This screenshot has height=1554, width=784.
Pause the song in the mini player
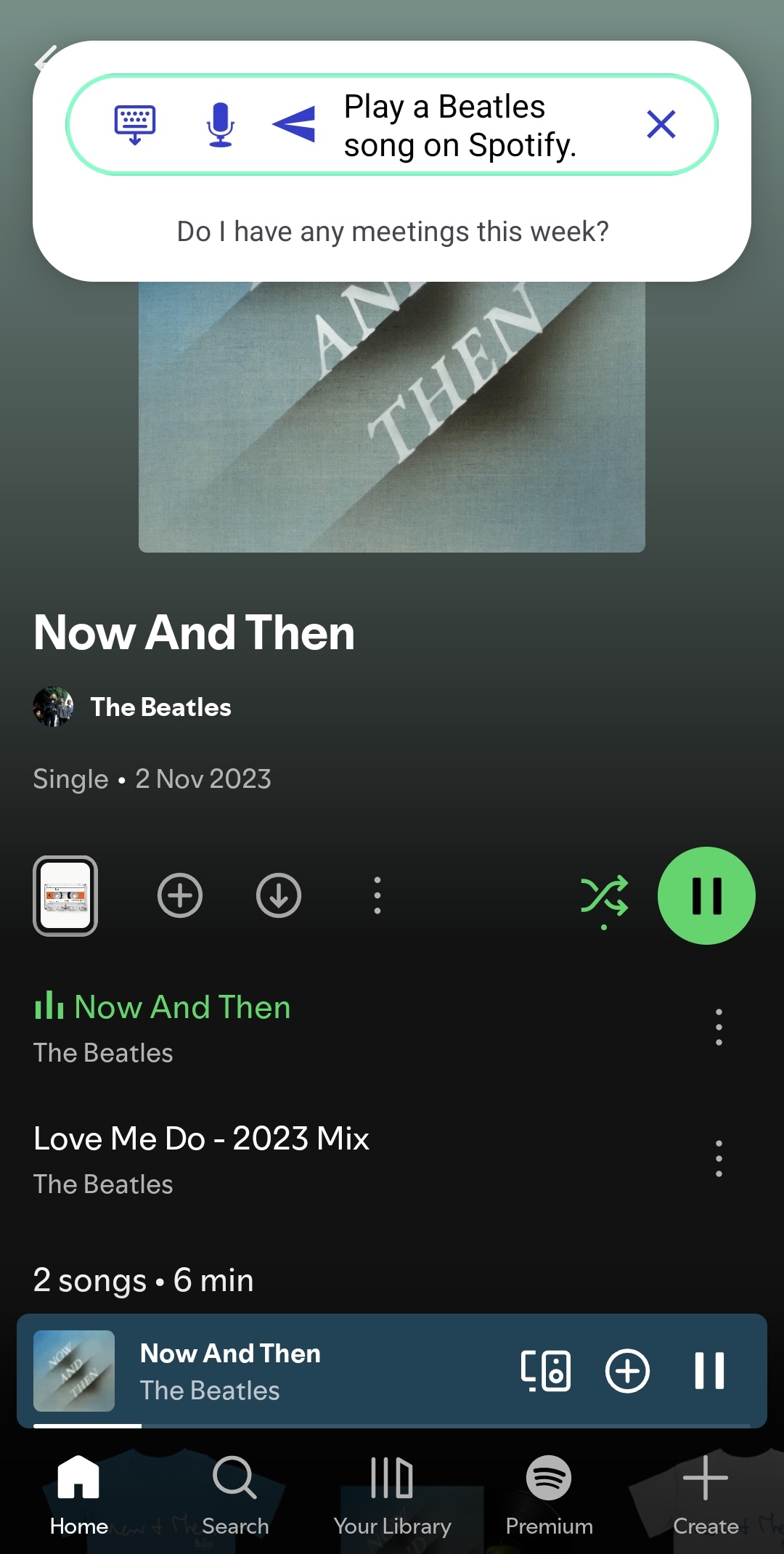coord(709,1371)
